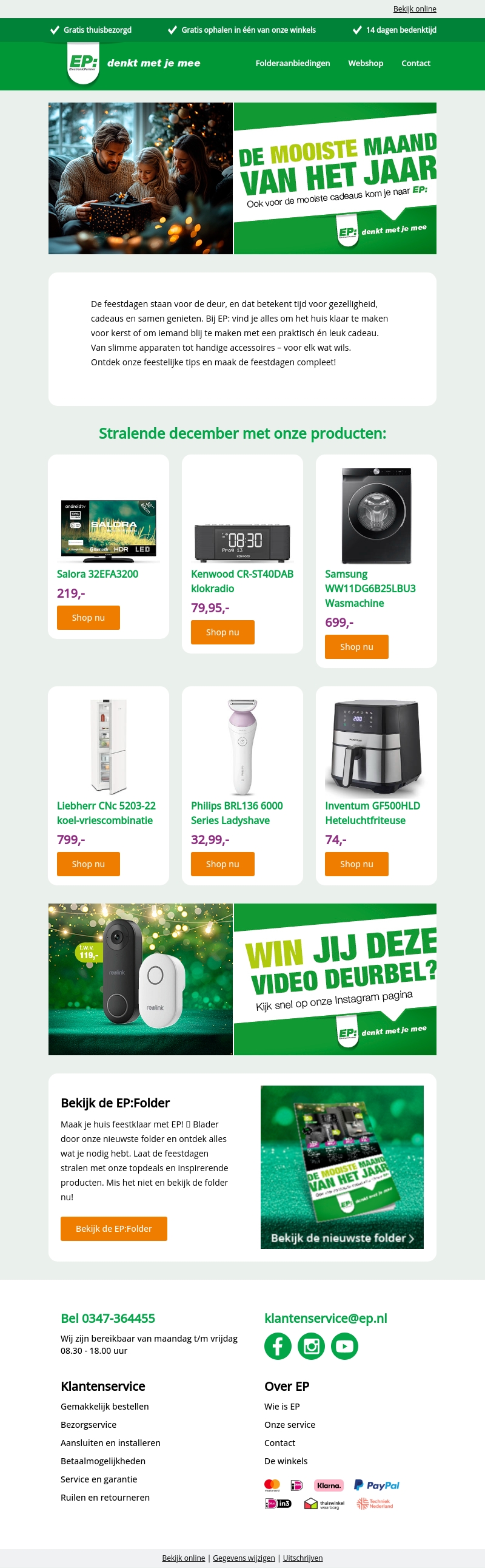
Task: Open Contact in the header menu
Action: pyautogui.click(x=416, y=63)
